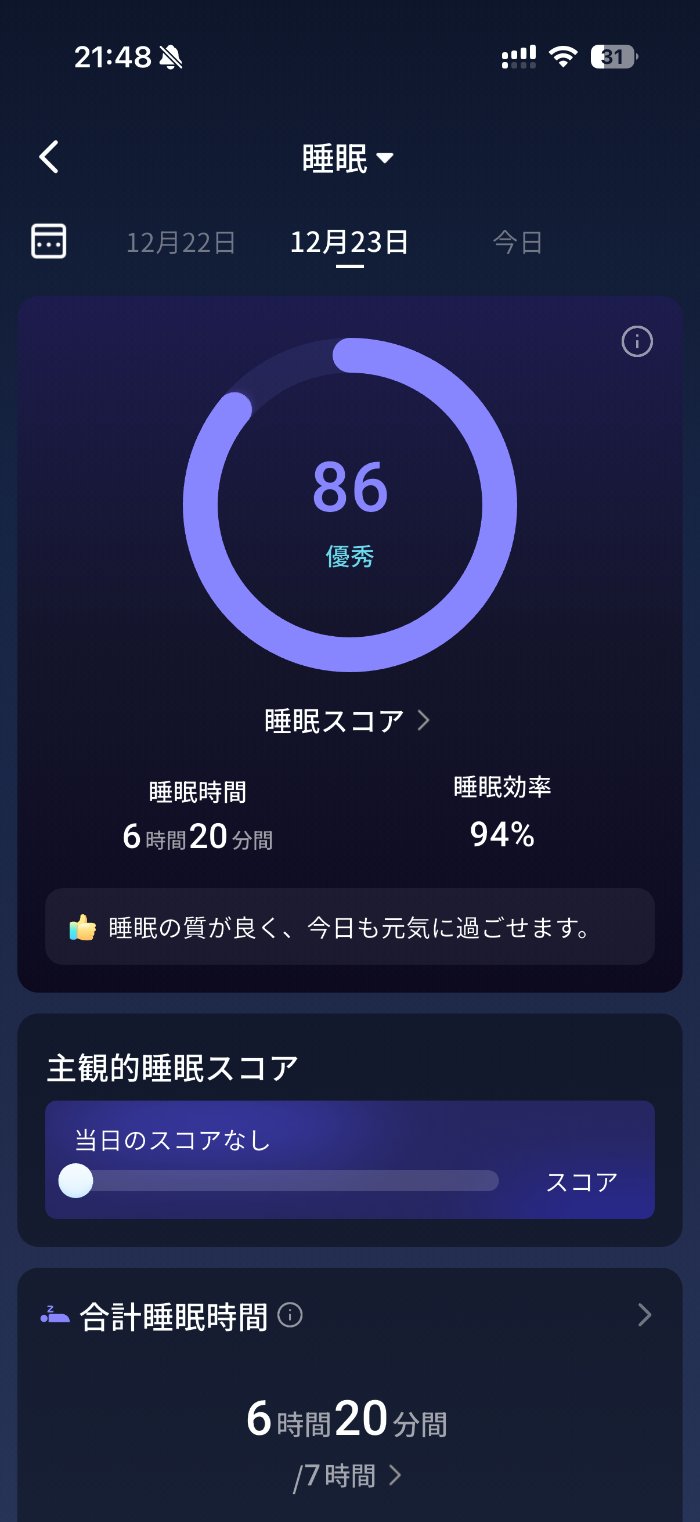Open the /7時間 sleep goal setting
The image size is (700, 1522).
click(x=348, y=1475)
